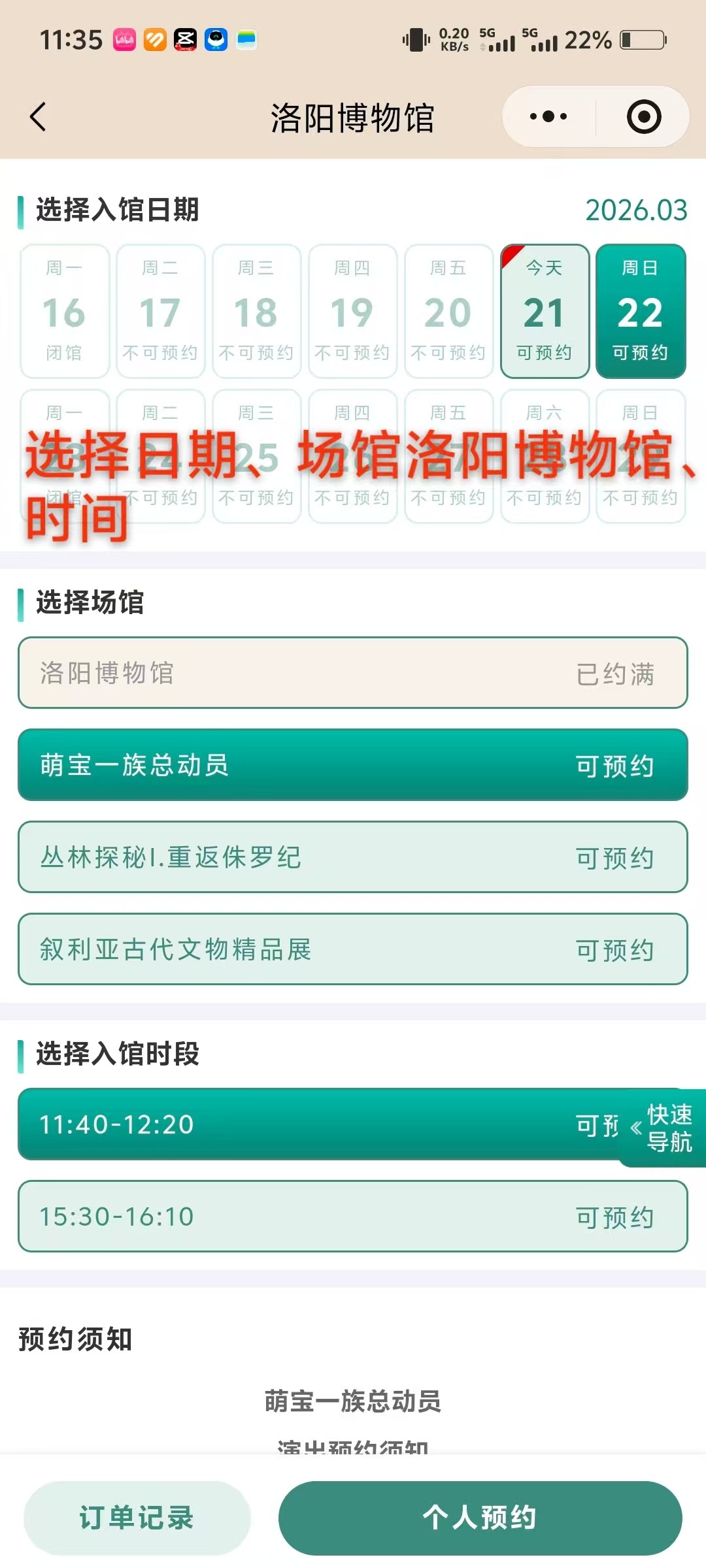Select Sunday date 22
The width and height of the screenshot is (706, 1568).
coord(641,311)
